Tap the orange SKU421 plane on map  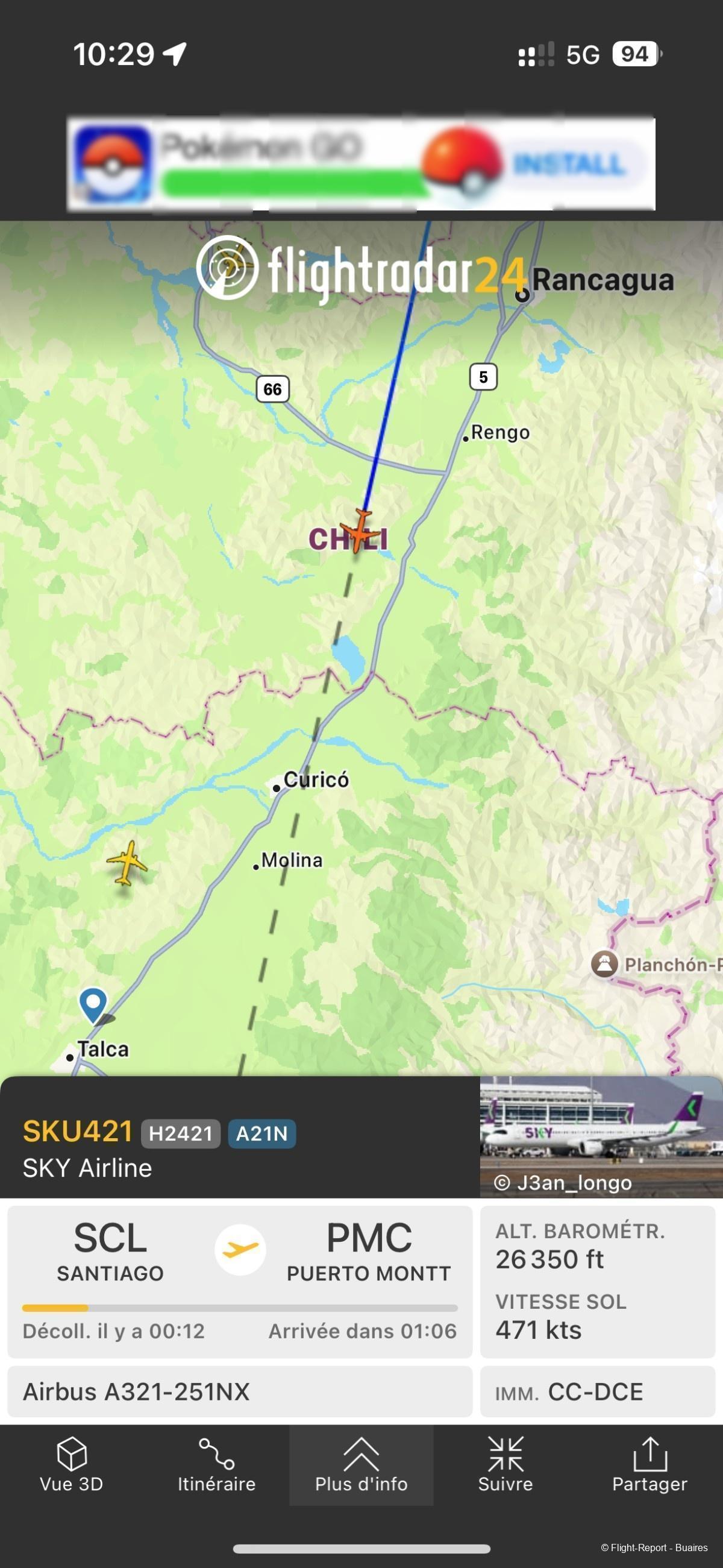(360, 531)
